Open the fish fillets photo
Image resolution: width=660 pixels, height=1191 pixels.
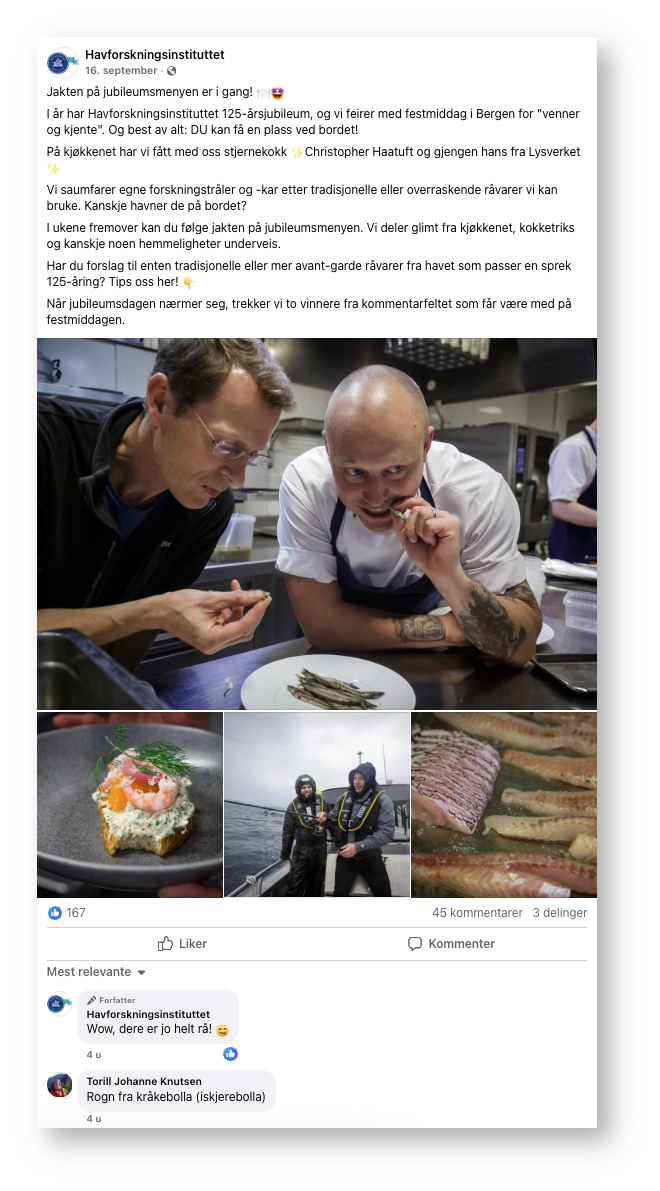point(504,804)
